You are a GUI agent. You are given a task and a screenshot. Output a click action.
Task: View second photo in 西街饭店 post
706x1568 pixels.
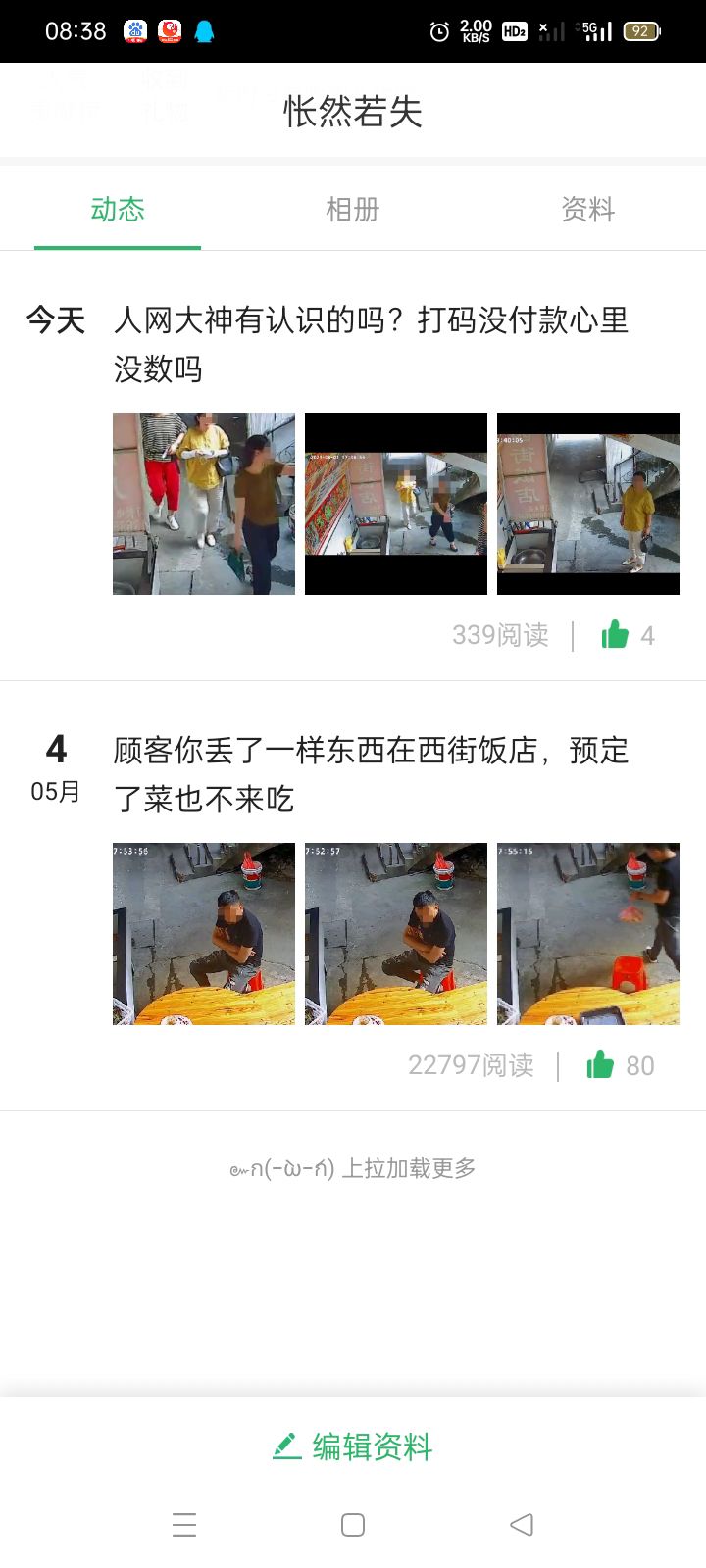396,934
